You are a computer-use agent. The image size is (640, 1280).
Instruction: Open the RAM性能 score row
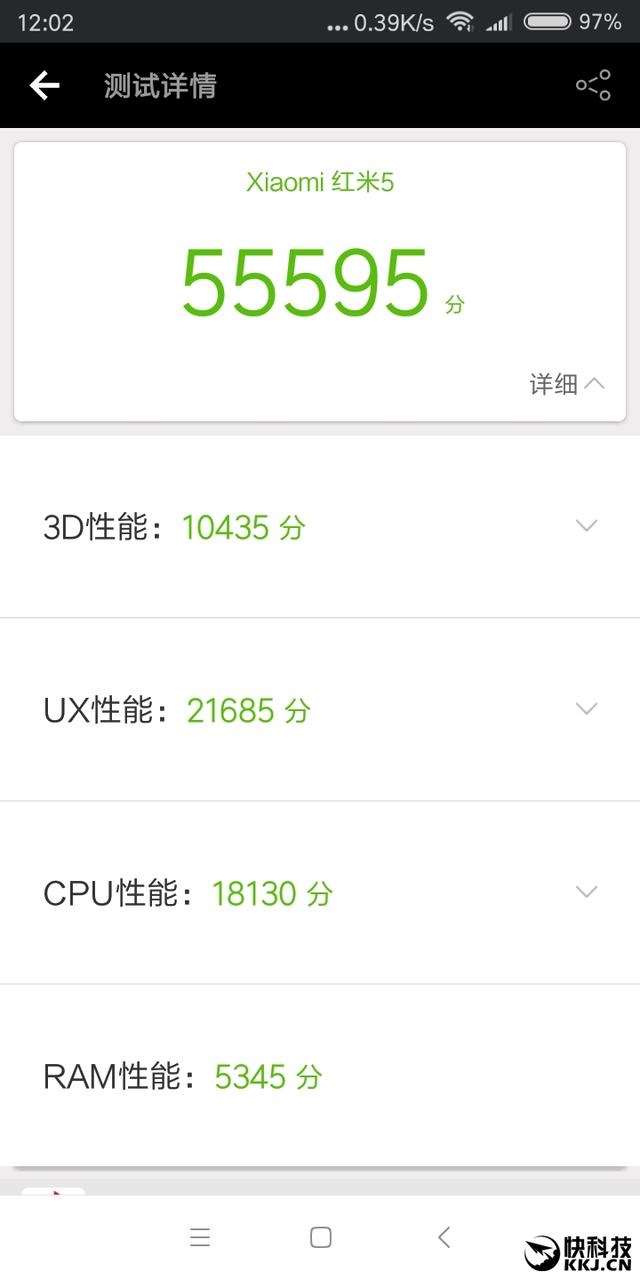(x=320, y=1076)
